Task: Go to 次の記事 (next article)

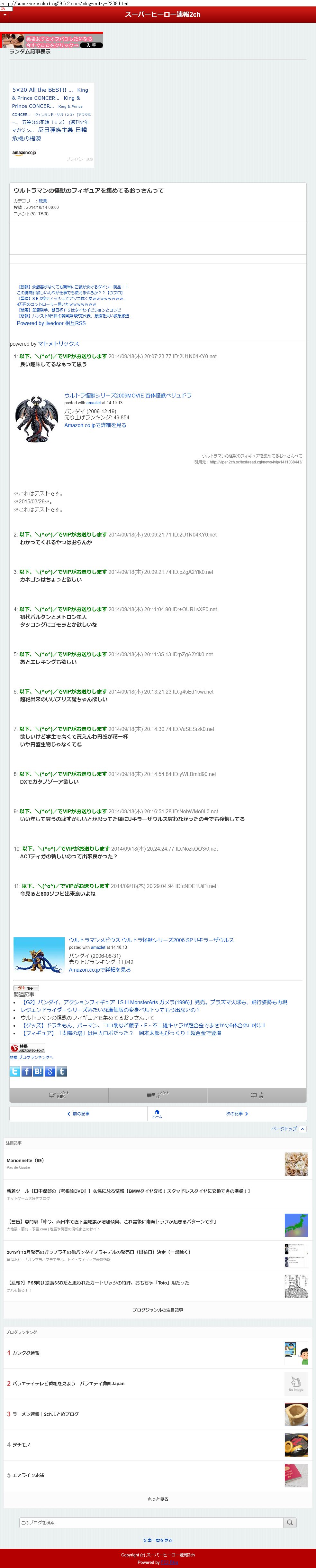Action: pyautogui.click(x=236, y=1113)
